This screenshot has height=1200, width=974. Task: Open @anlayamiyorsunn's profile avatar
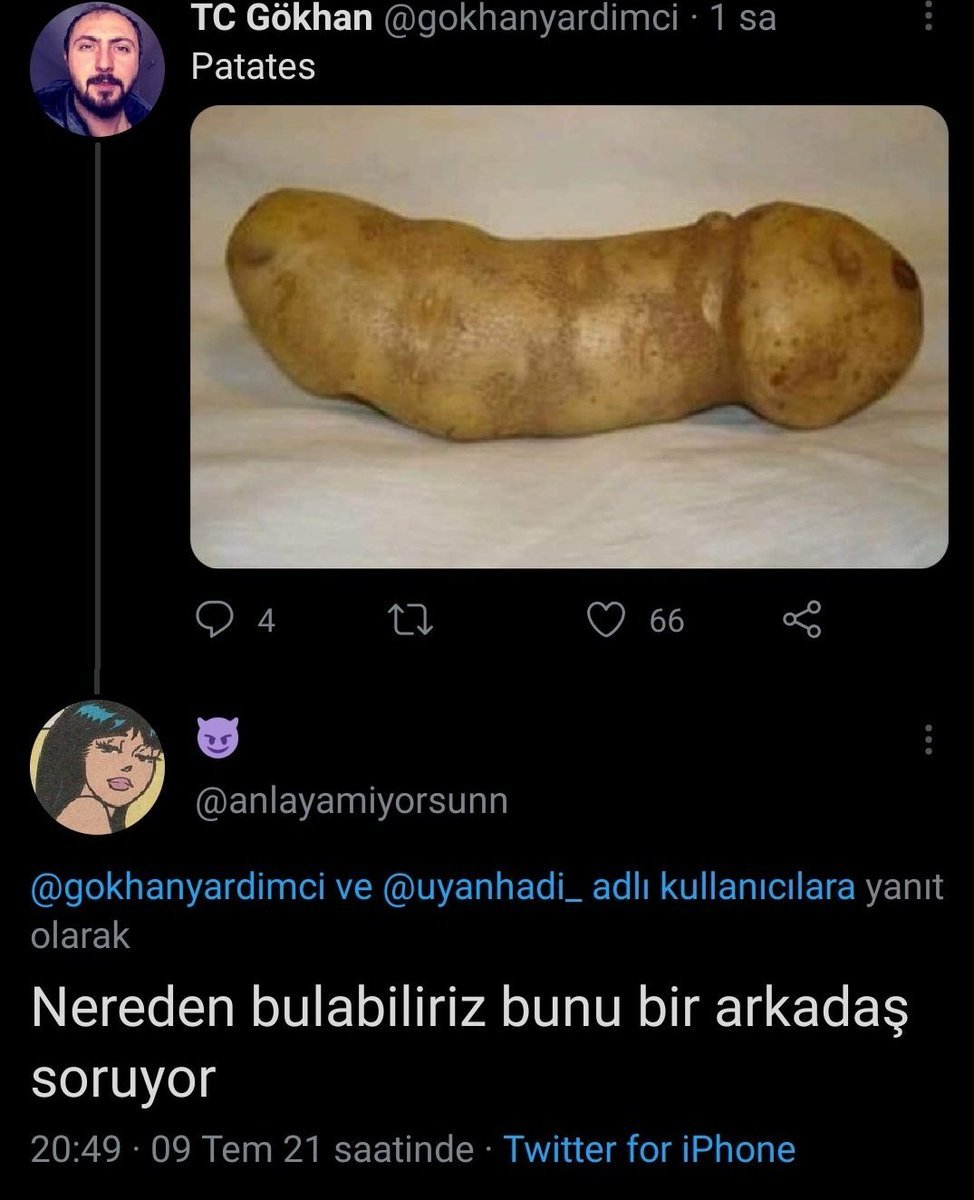[97, 767]
